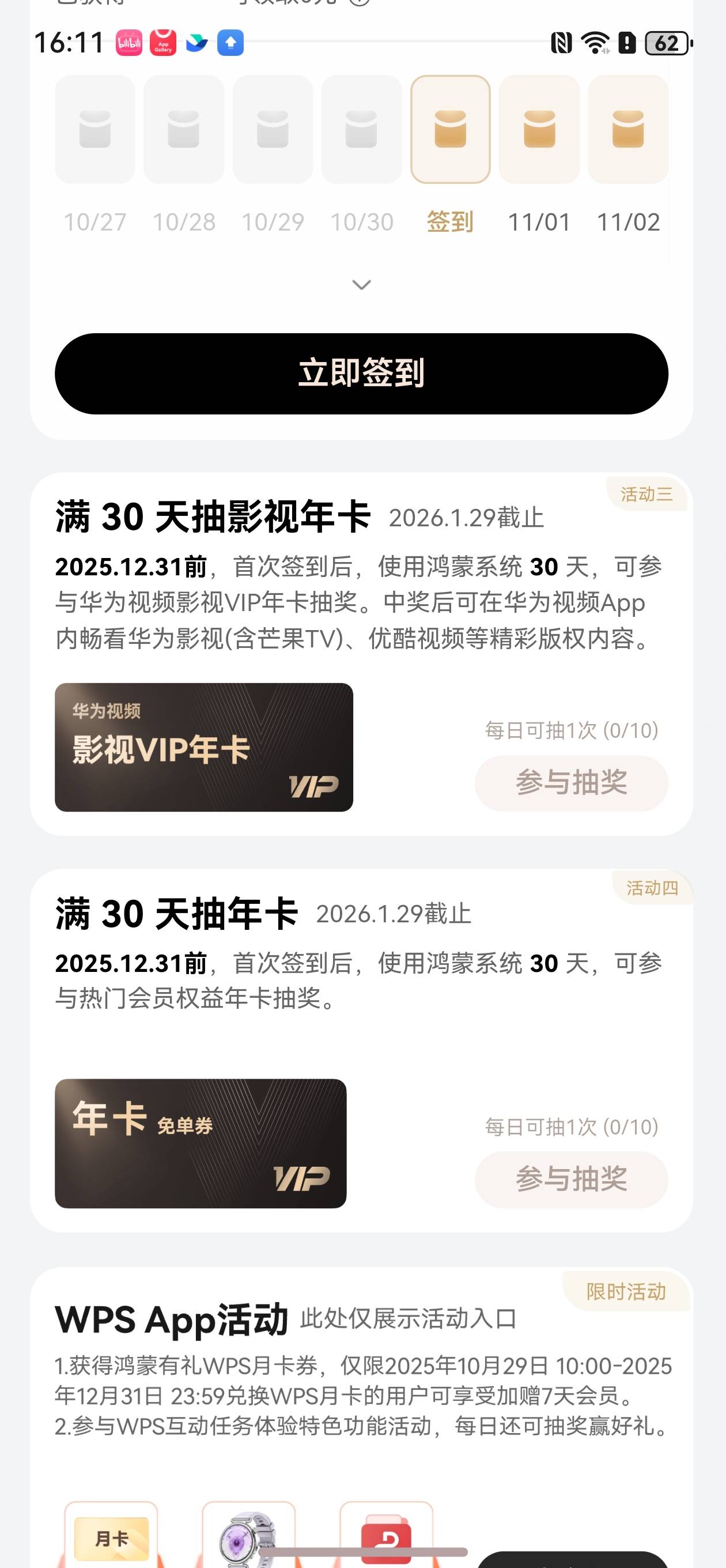726x1568 pixels.
Task: Tap the upload arrow notification icon
Action: pos(230,43)
